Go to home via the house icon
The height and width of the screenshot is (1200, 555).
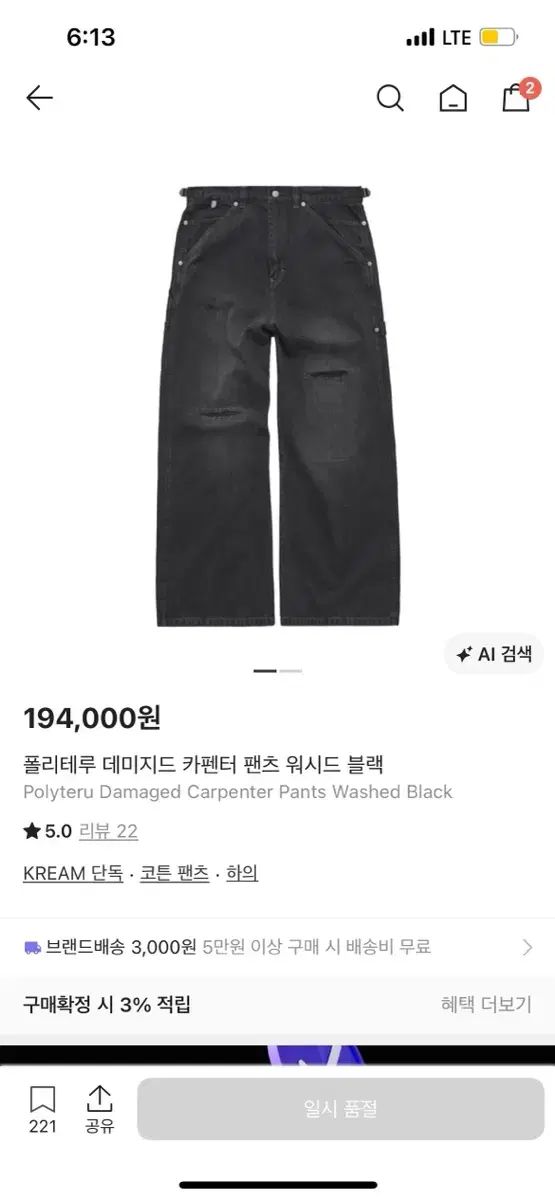pos(453,98)
